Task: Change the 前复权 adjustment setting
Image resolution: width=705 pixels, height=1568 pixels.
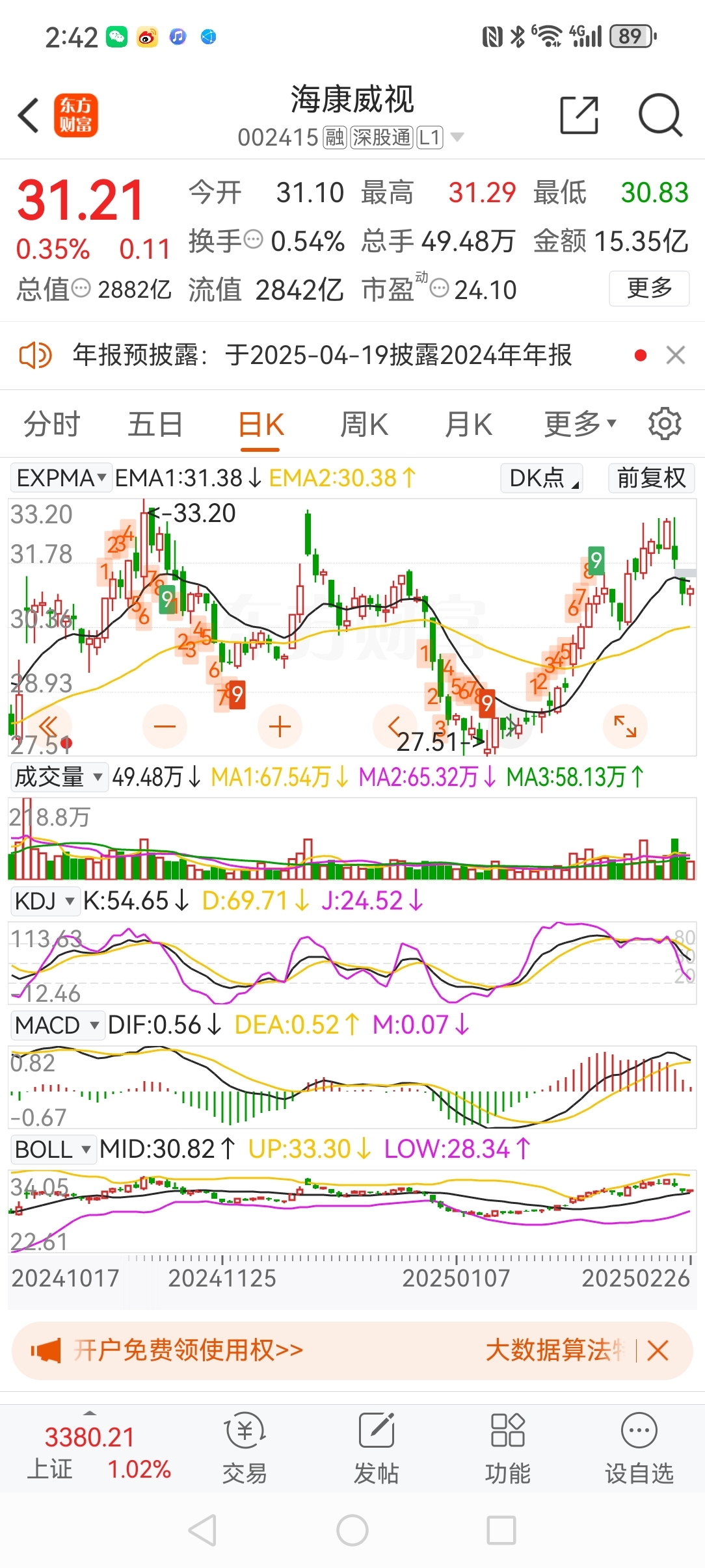Action: [651, 478]
